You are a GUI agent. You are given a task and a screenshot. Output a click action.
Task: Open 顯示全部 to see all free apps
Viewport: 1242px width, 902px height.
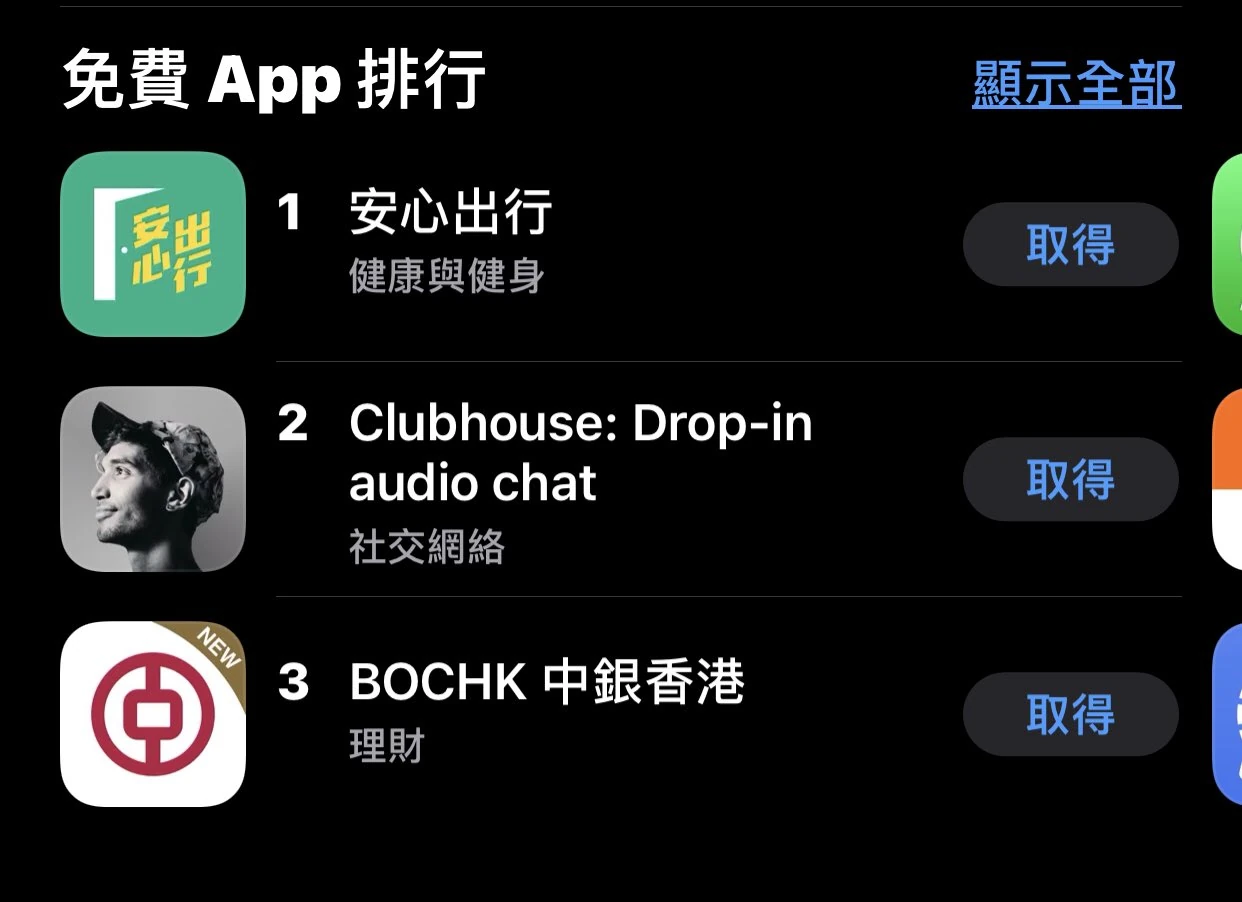[1076, 84]
